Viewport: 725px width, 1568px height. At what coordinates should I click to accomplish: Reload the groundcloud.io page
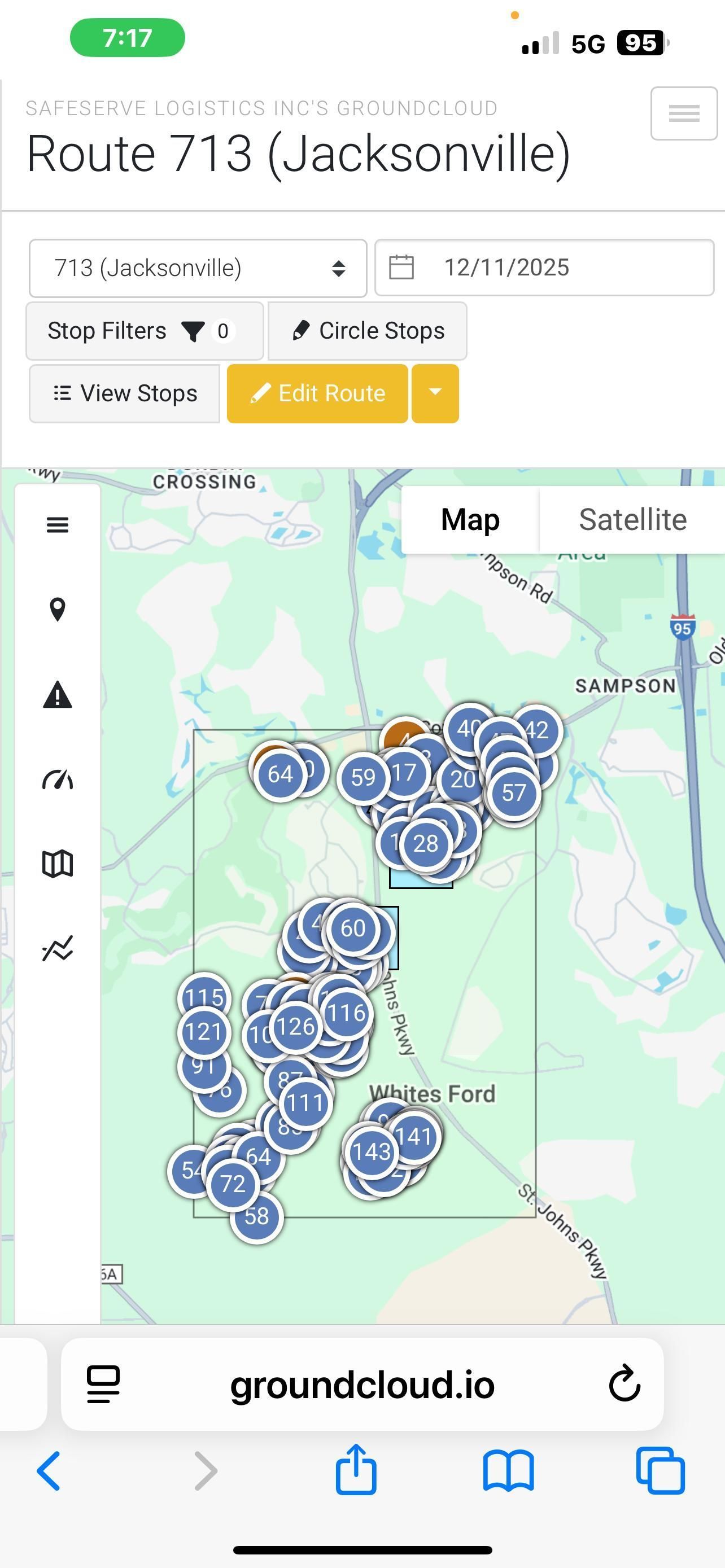point(624,1384)
